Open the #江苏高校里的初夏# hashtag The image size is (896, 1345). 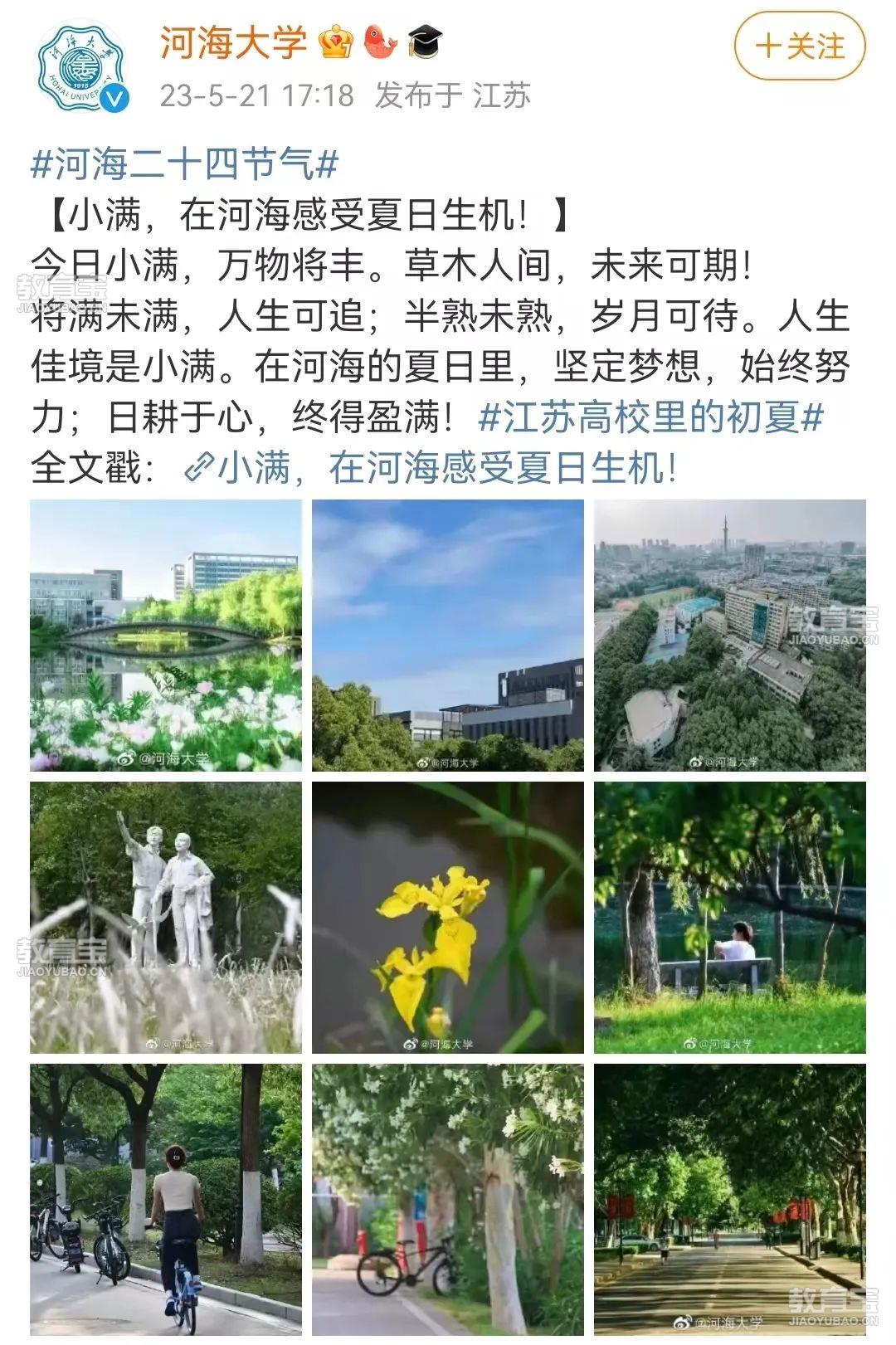tap(651, 417)
